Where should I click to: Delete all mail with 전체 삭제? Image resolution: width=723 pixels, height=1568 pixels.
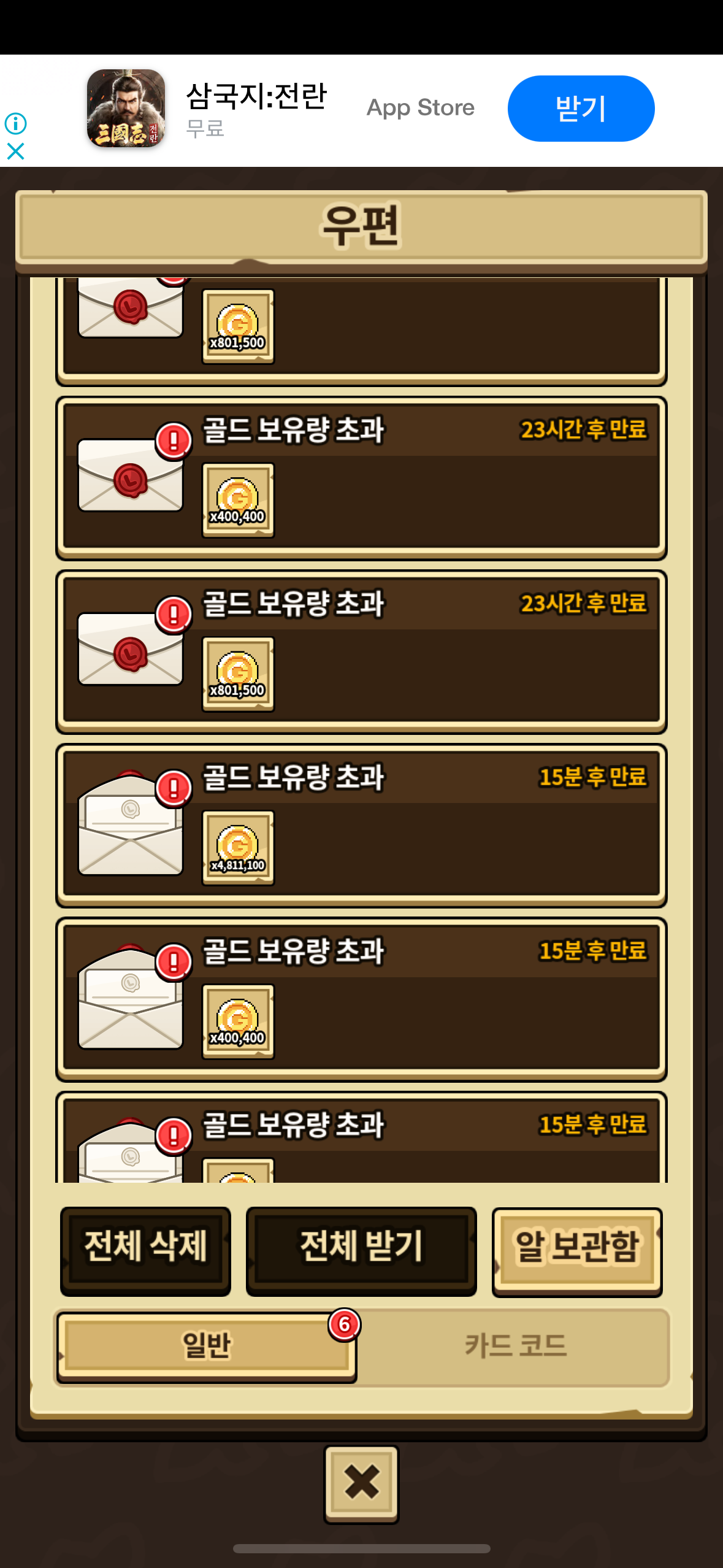pos(145,1250)
